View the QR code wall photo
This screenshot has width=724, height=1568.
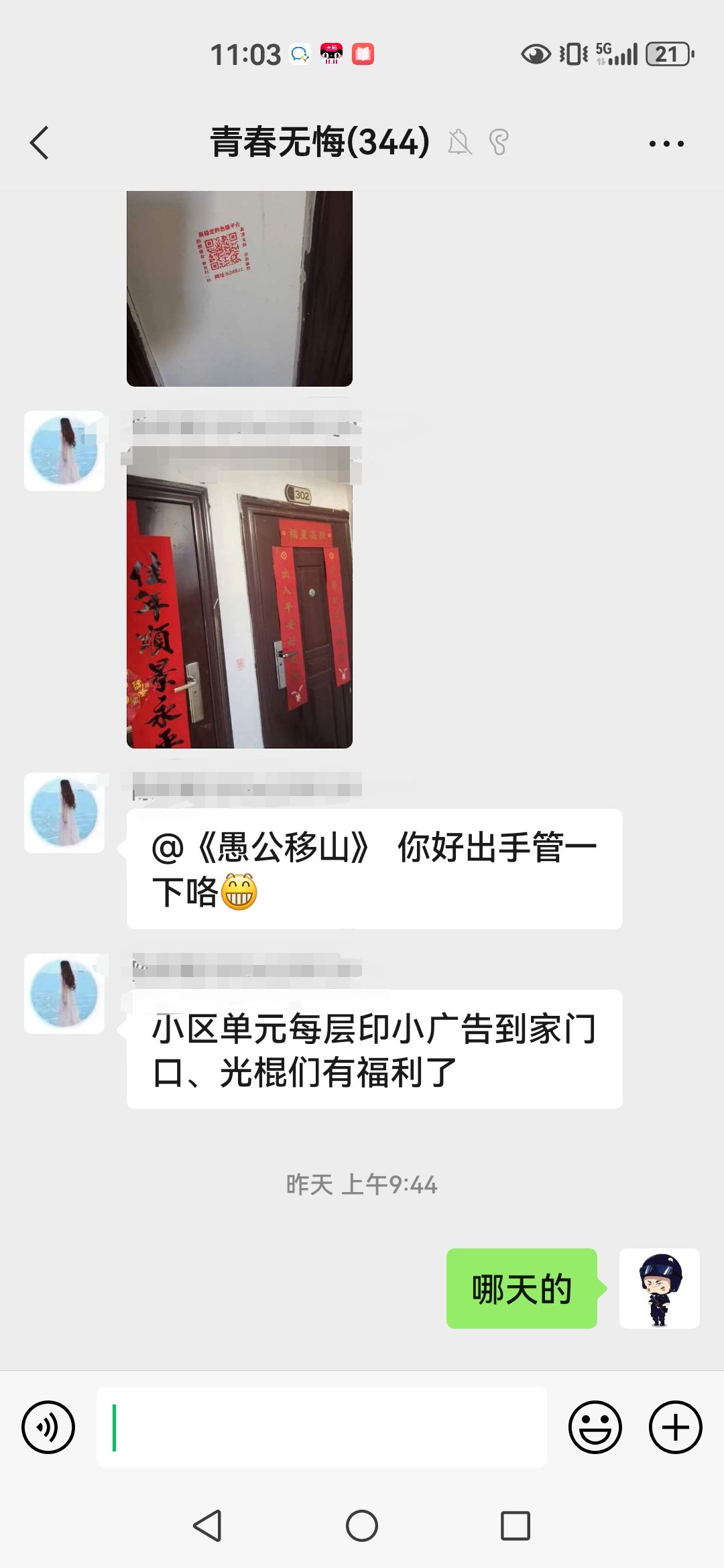(239, 288)
